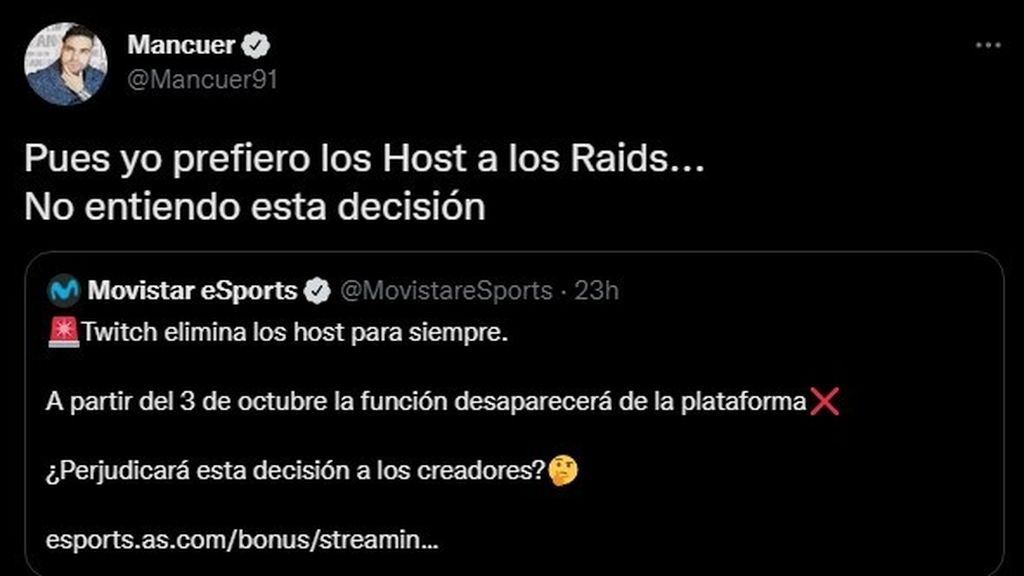Open the @Mancuer91 profile handle
Screen dimensions: 1024x576
point(201,80)
